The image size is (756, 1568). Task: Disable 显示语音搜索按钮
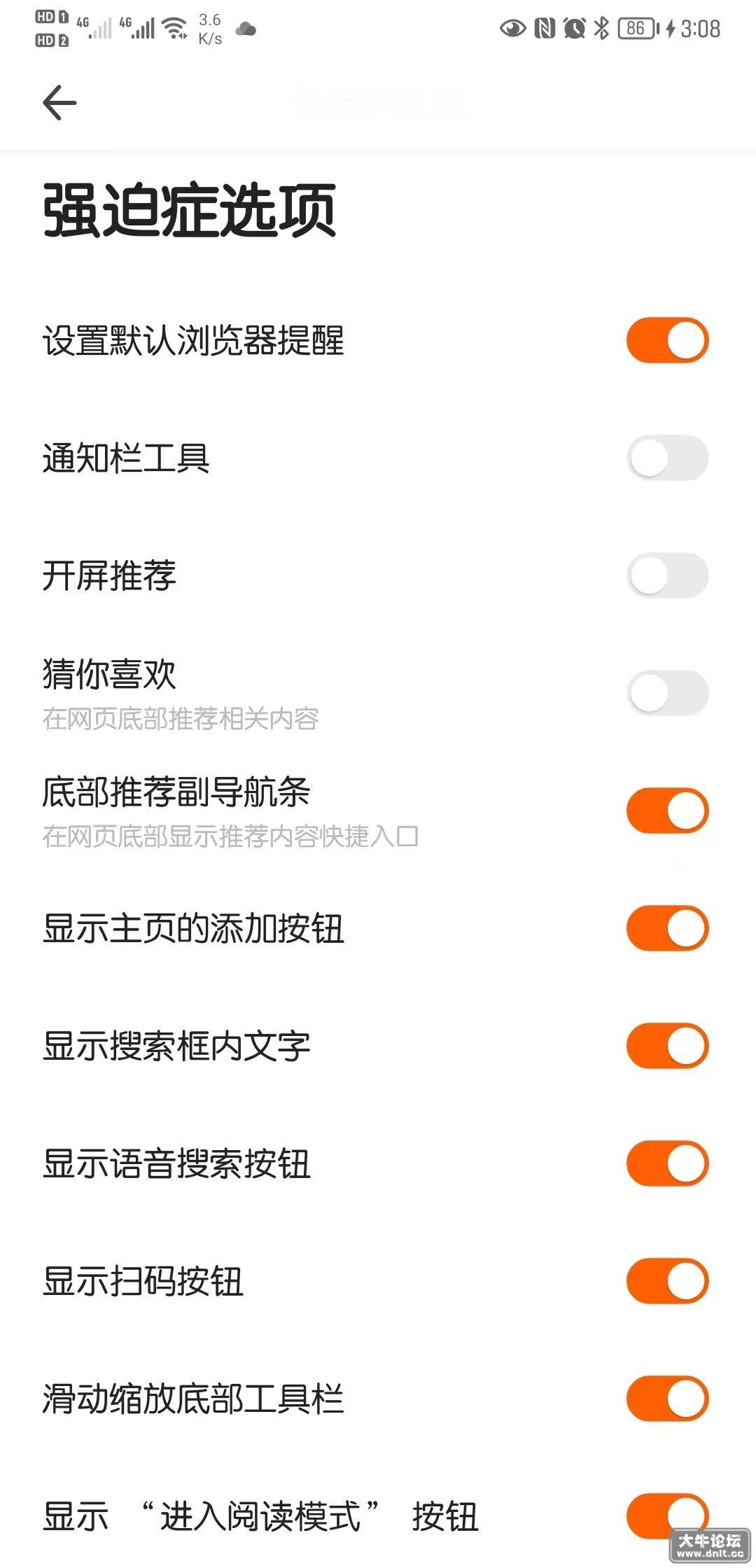(x=668, y=1163)
